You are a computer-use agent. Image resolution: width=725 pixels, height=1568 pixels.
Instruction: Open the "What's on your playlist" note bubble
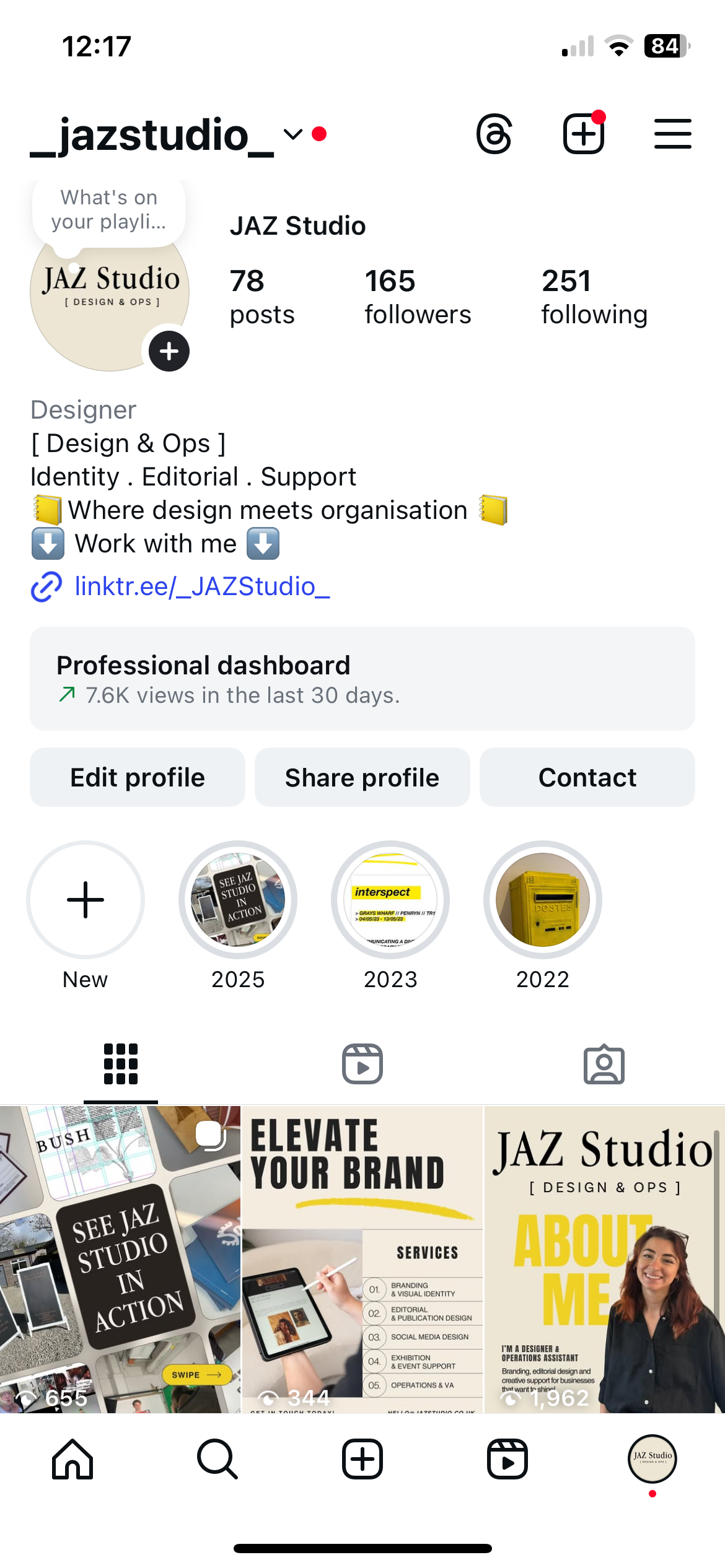[109, 210]
